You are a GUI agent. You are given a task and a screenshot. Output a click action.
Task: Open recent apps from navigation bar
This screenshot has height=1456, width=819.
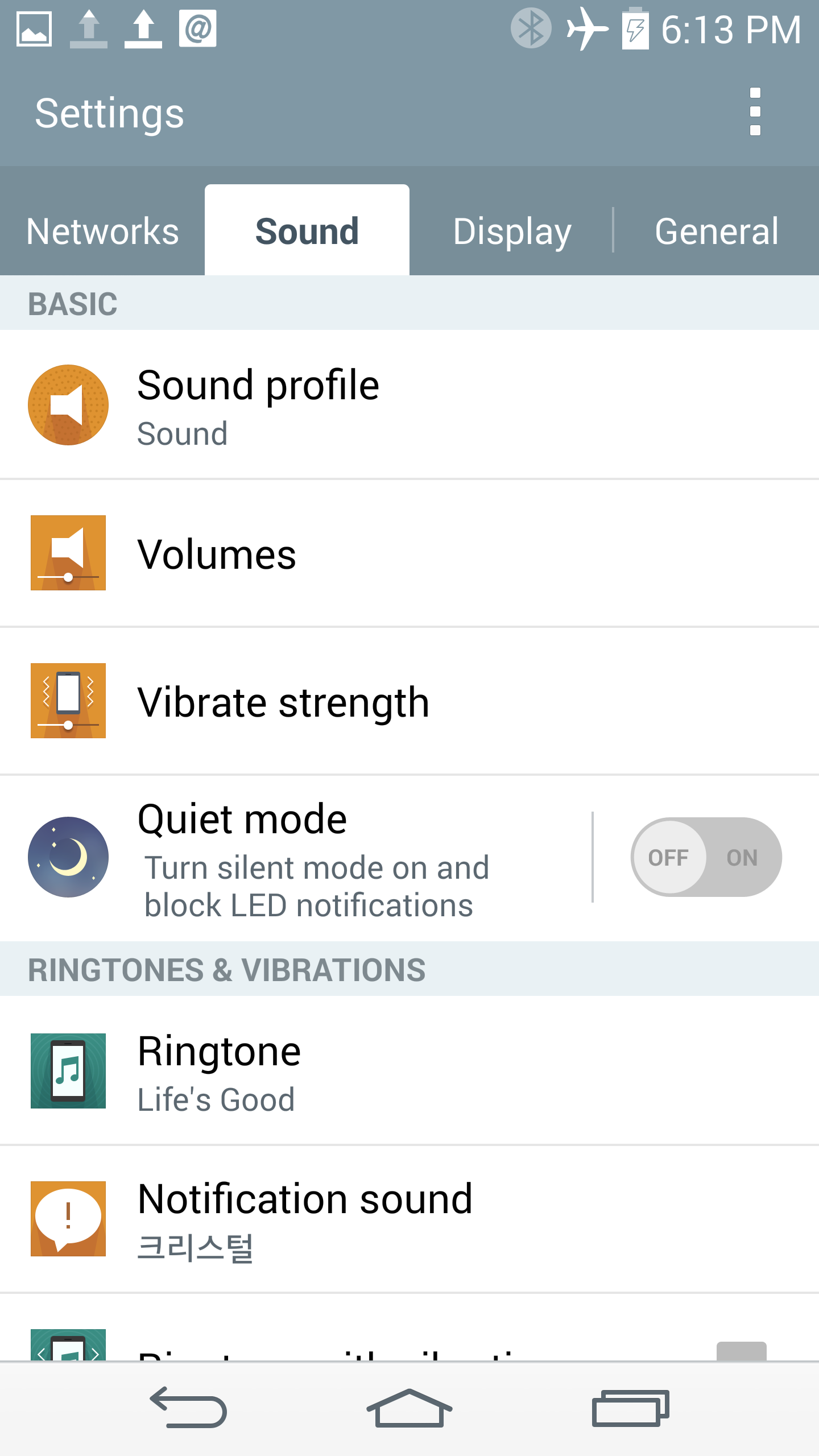(x=630, y=1409)
